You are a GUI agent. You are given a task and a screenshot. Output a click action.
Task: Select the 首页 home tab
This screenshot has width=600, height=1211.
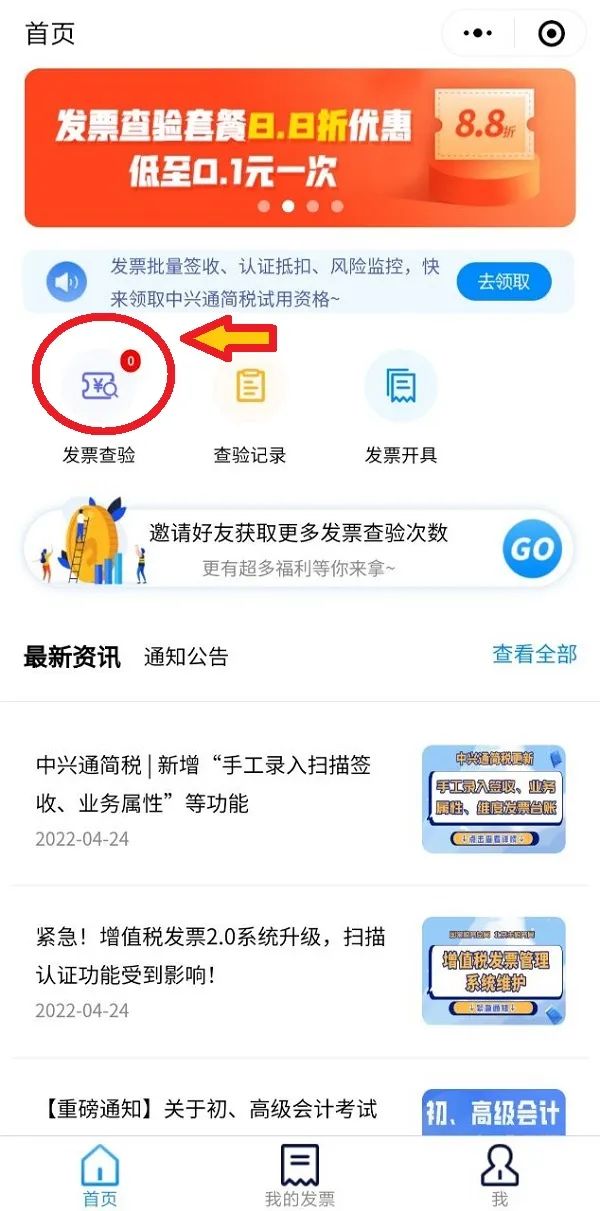pyautogui.click(x=100, y=1177)
